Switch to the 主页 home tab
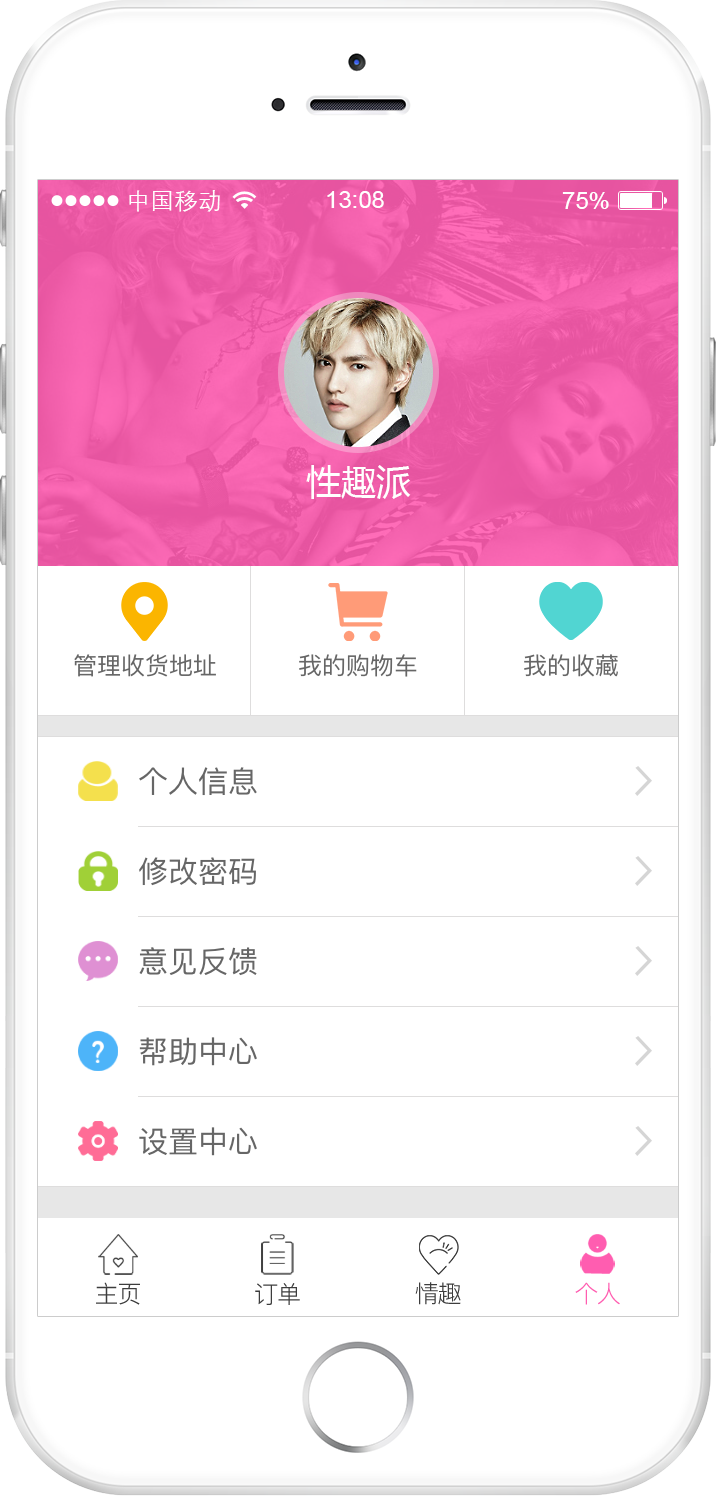716x1496 pixels. 118,1268
